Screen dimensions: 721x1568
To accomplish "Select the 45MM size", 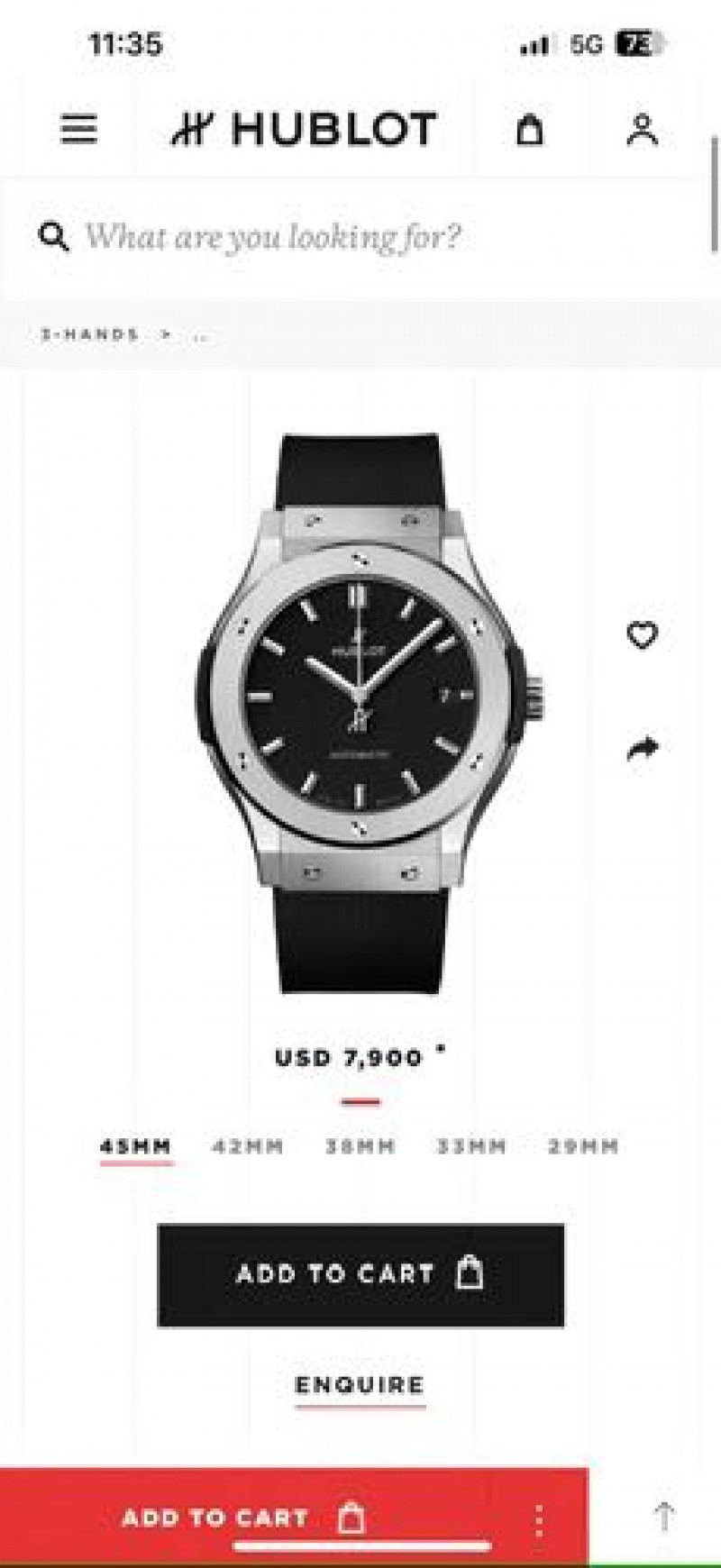I will click(x=136, y=1147).
